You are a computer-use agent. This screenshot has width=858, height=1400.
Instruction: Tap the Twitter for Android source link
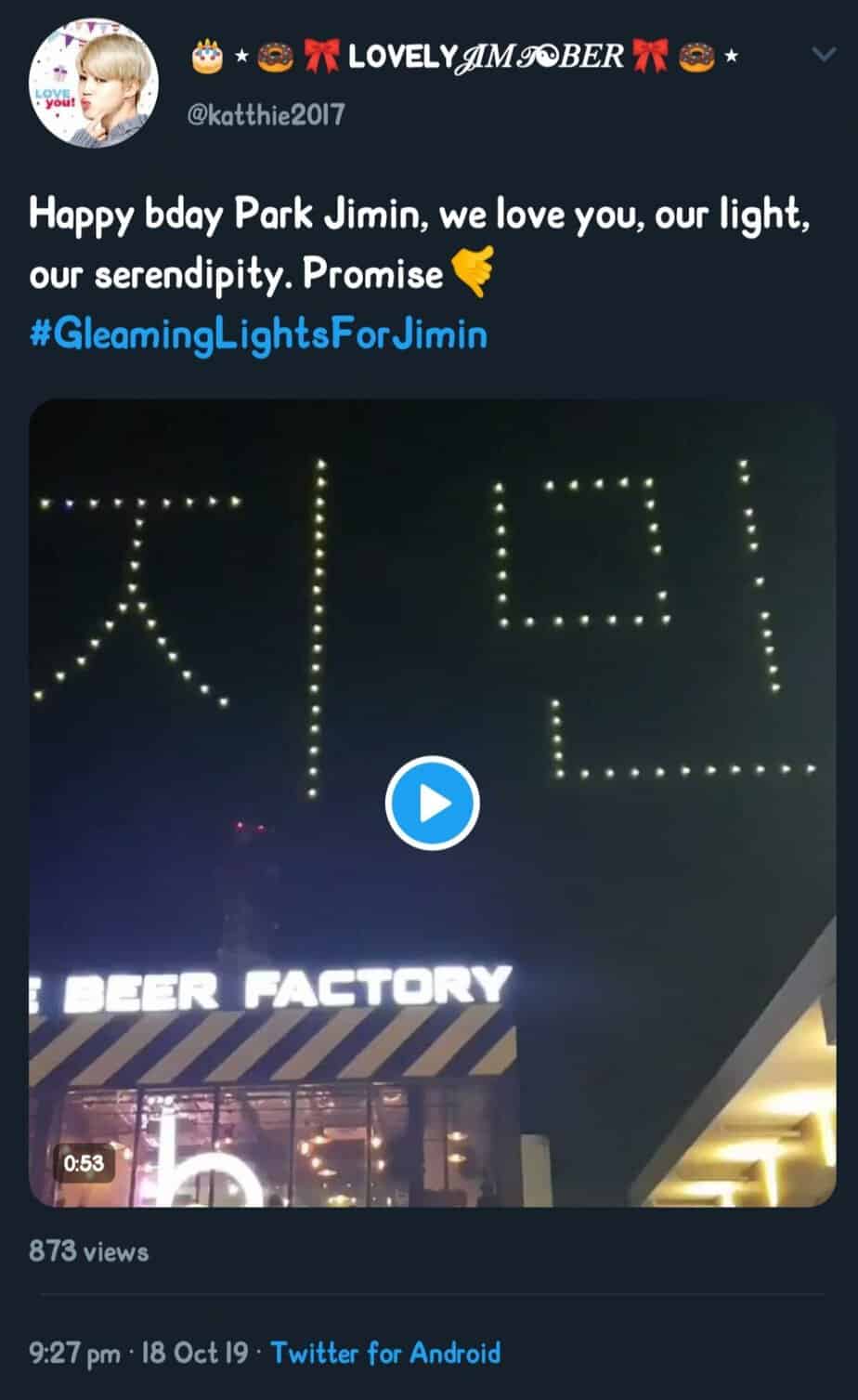click(385, 1352)
